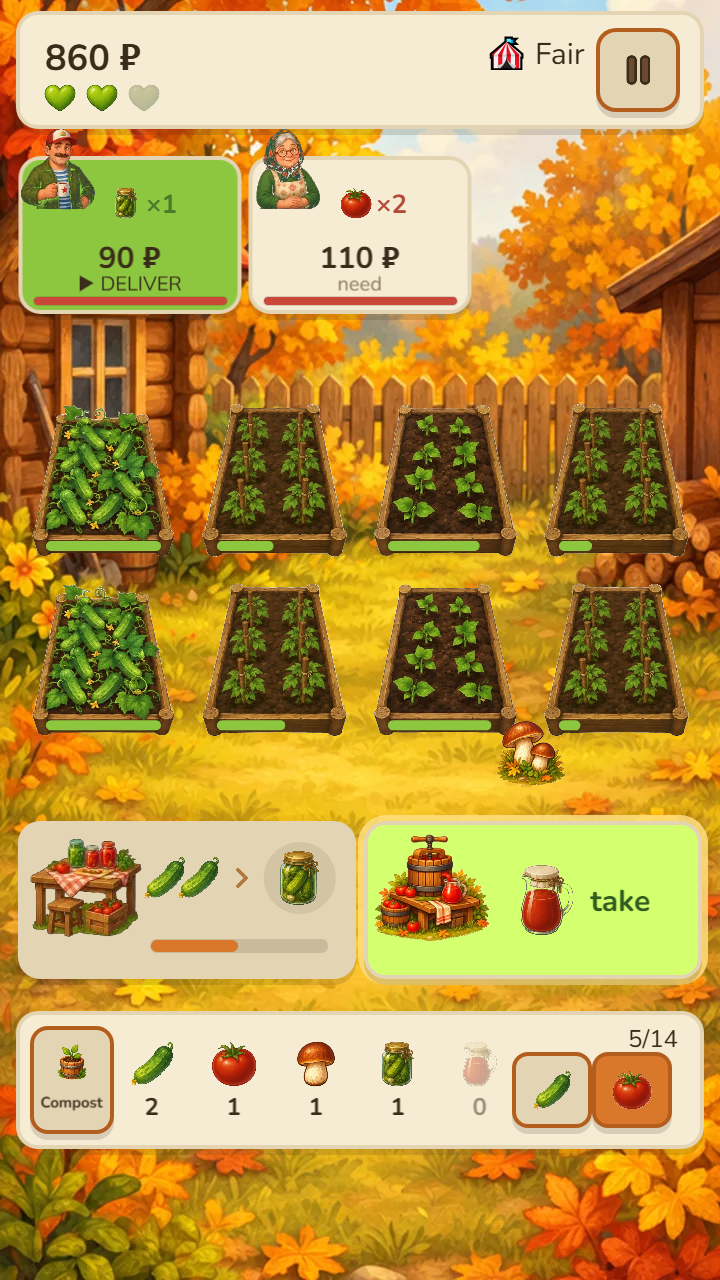Deliver the pickle jar order for 90 ₽
The width and height of the screenshot is (720, 1280).
pyautogui.click(x=130, y=235)
